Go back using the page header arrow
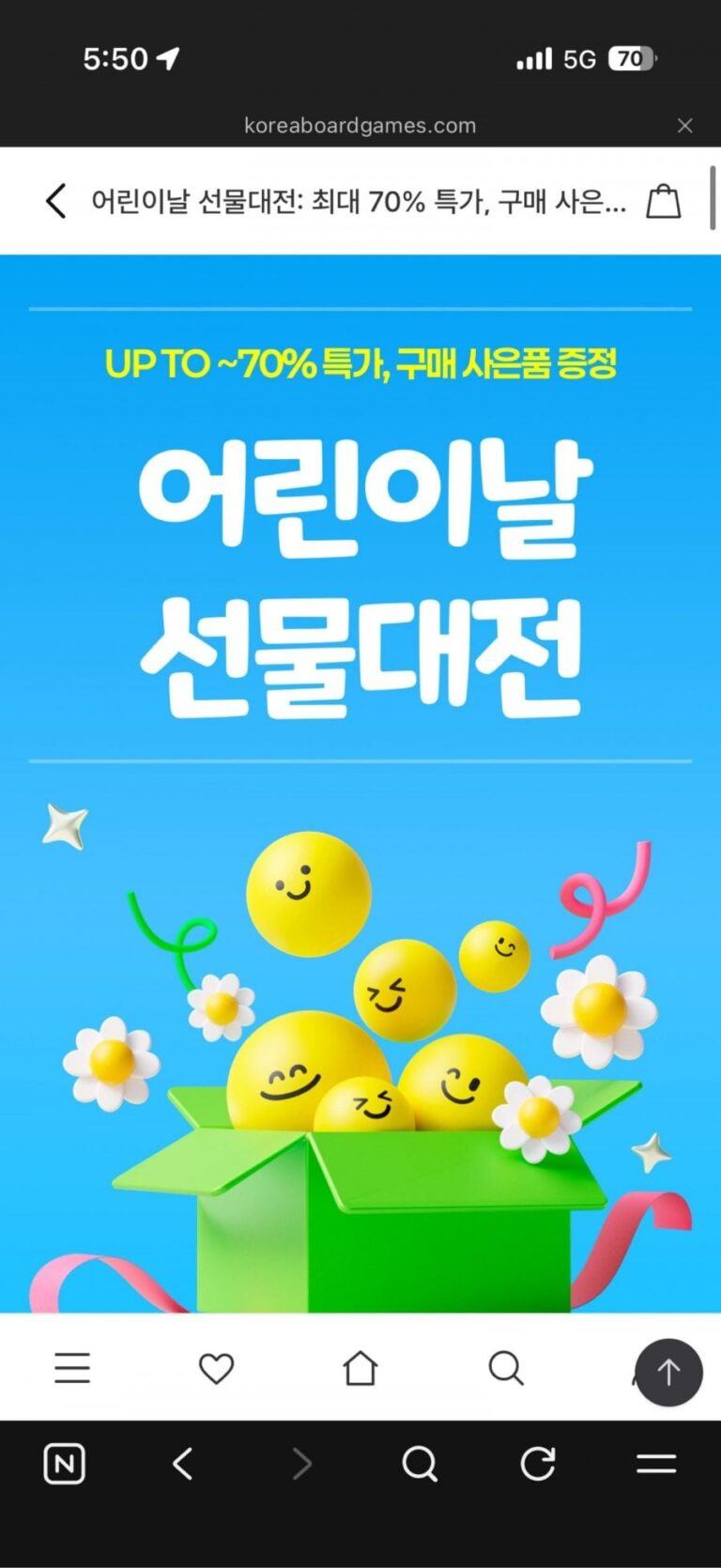Viewport: 721px width, 1568px height. click(x=56, y=201)
